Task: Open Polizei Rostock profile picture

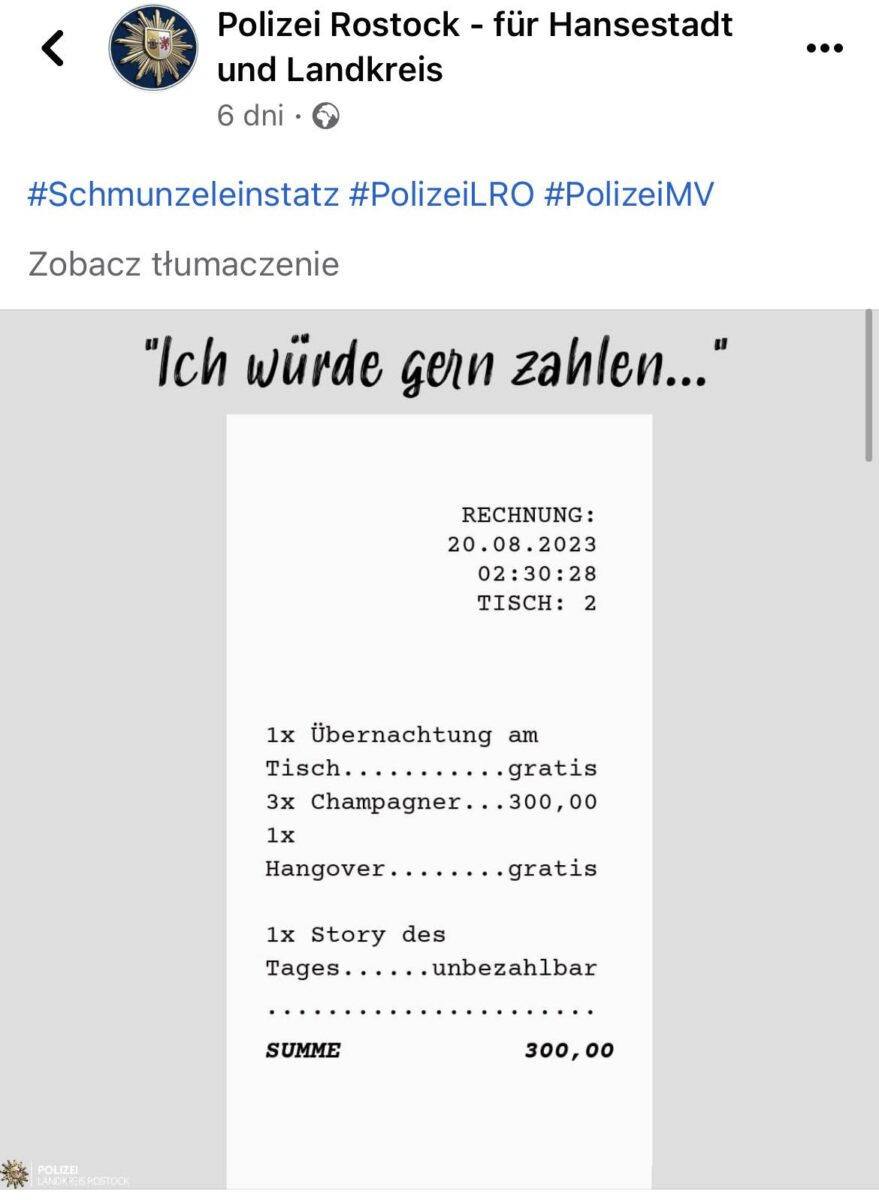Action: [153, 47]
